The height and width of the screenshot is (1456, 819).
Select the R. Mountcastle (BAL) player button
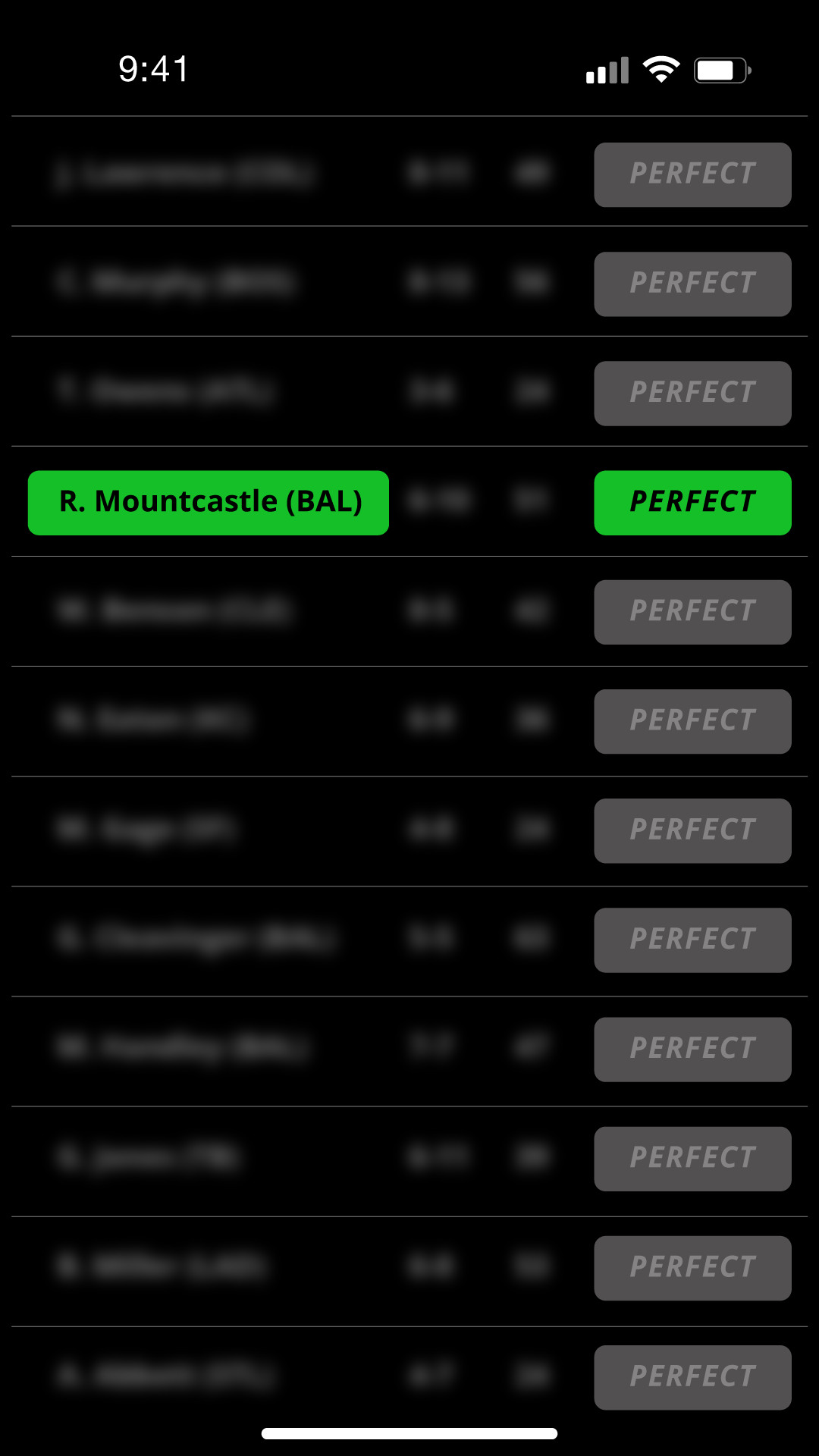tap(209, 502)
